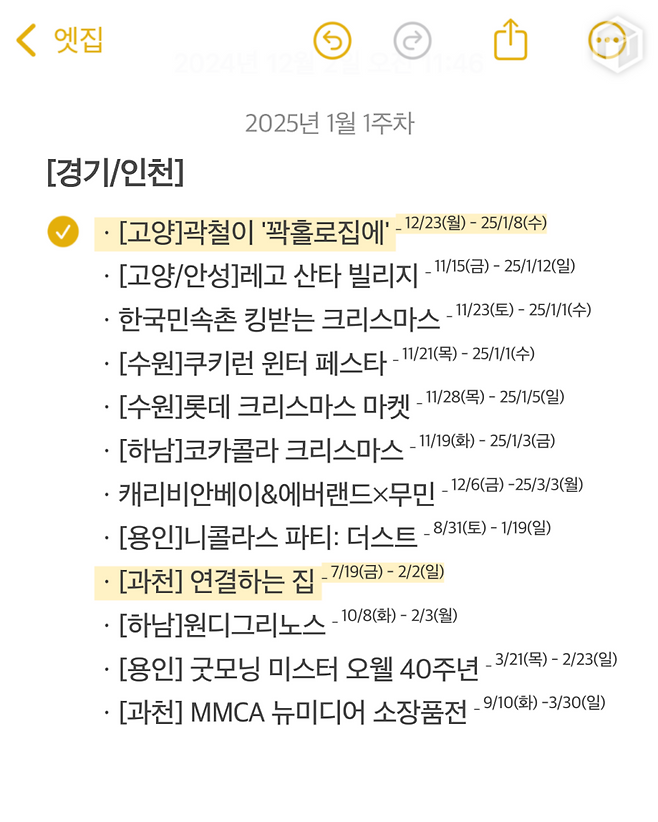Go back to the 엣집 folder
This screenshot has width=658, height=822.
(60, 40)
